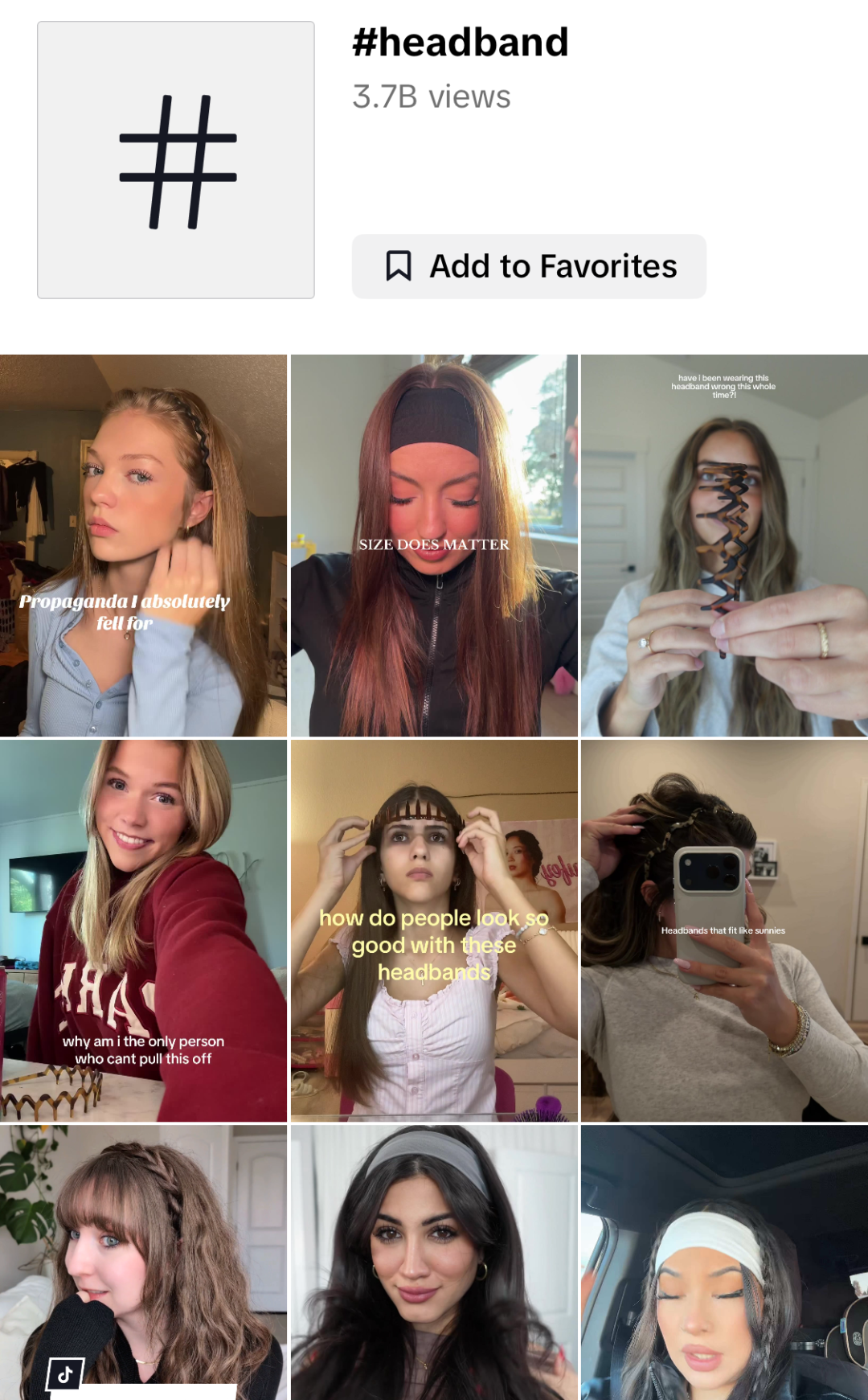Watch the 'why am i the only person' video
Image resolution: width=868 pixels, height=1400 pixels.
coord(143,930)
